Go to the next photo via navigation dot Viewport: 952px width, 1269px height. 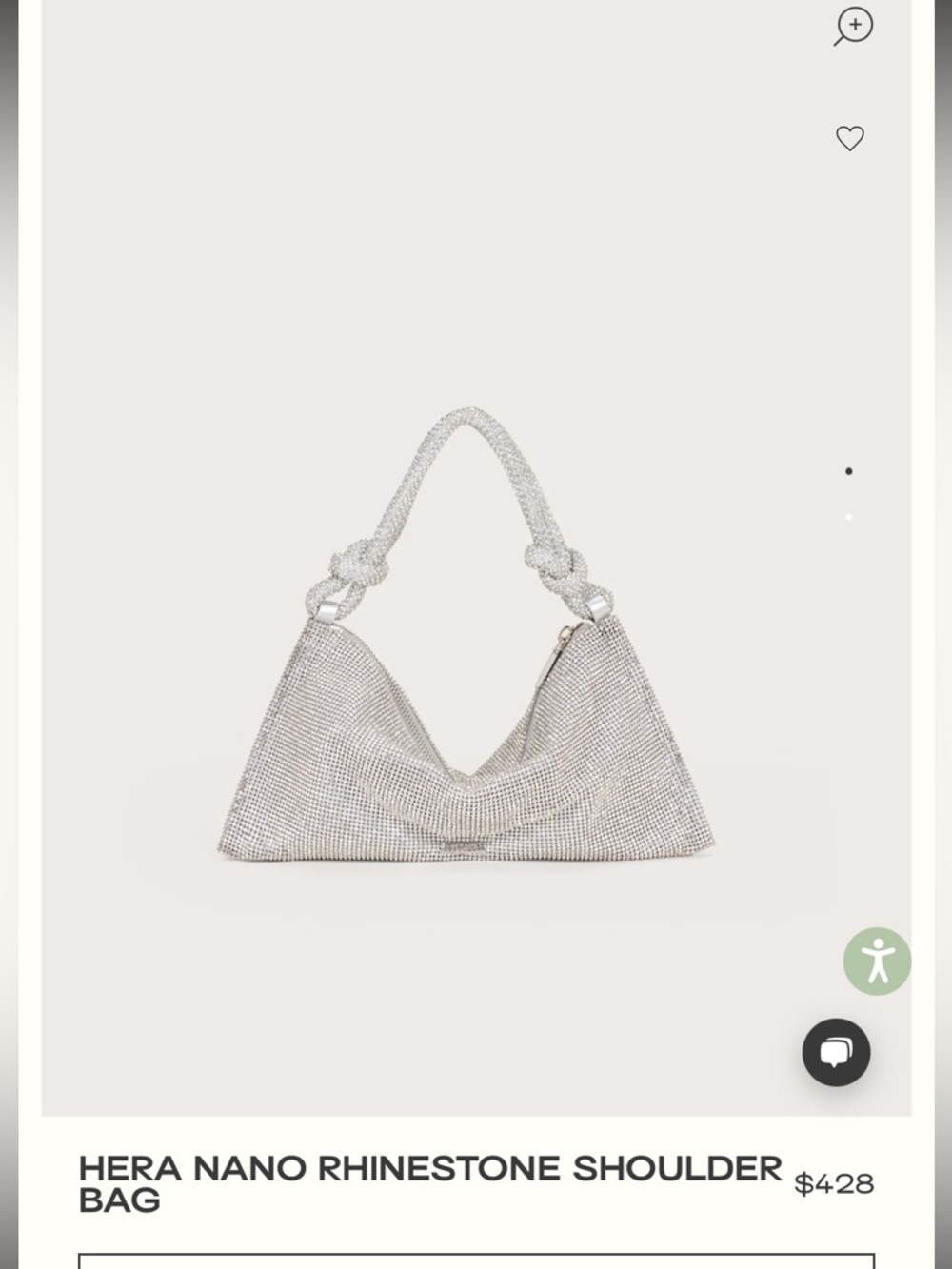point(848,518)
